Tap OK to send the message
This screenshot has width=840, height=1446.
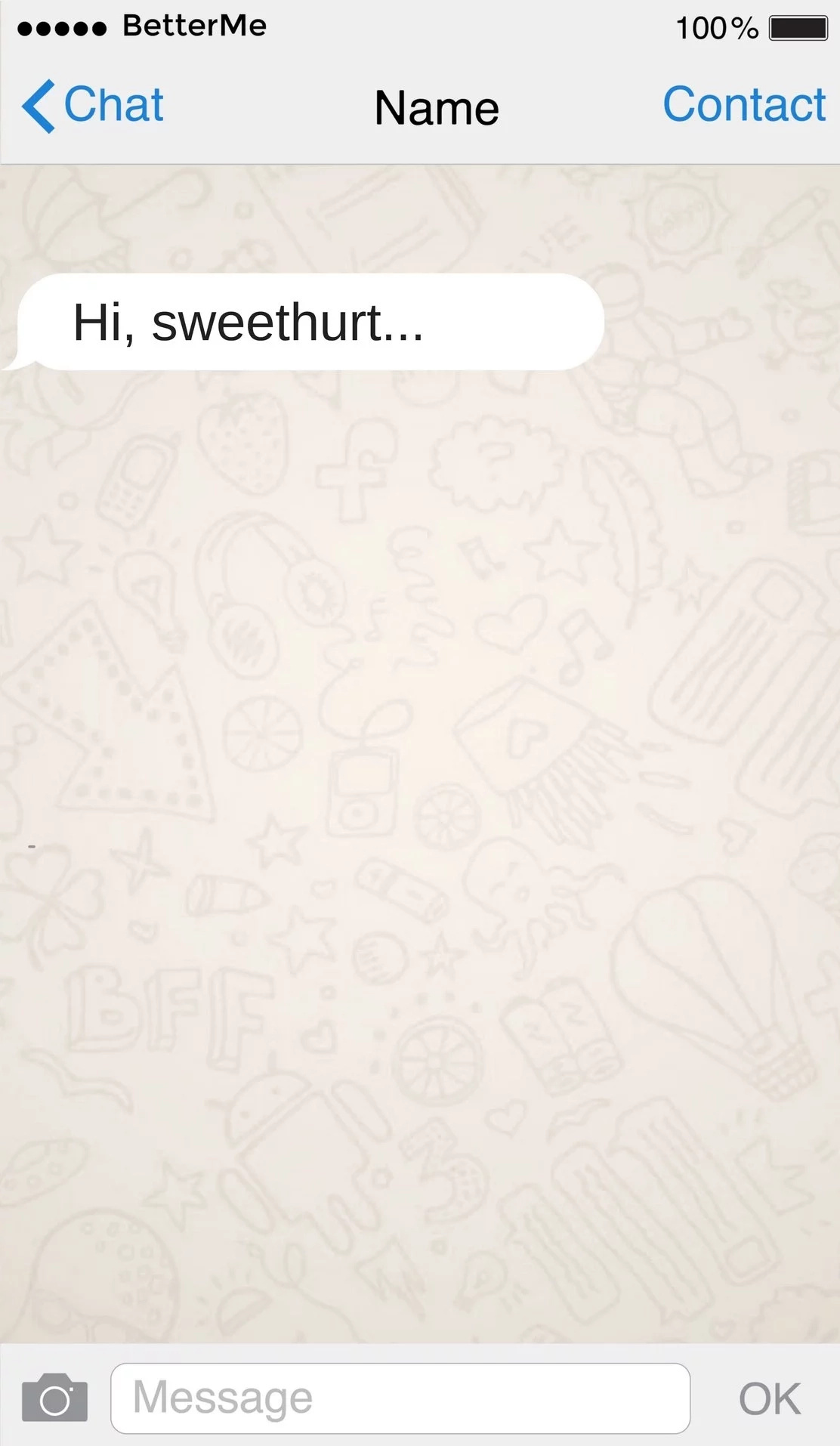click(770, 1398)
